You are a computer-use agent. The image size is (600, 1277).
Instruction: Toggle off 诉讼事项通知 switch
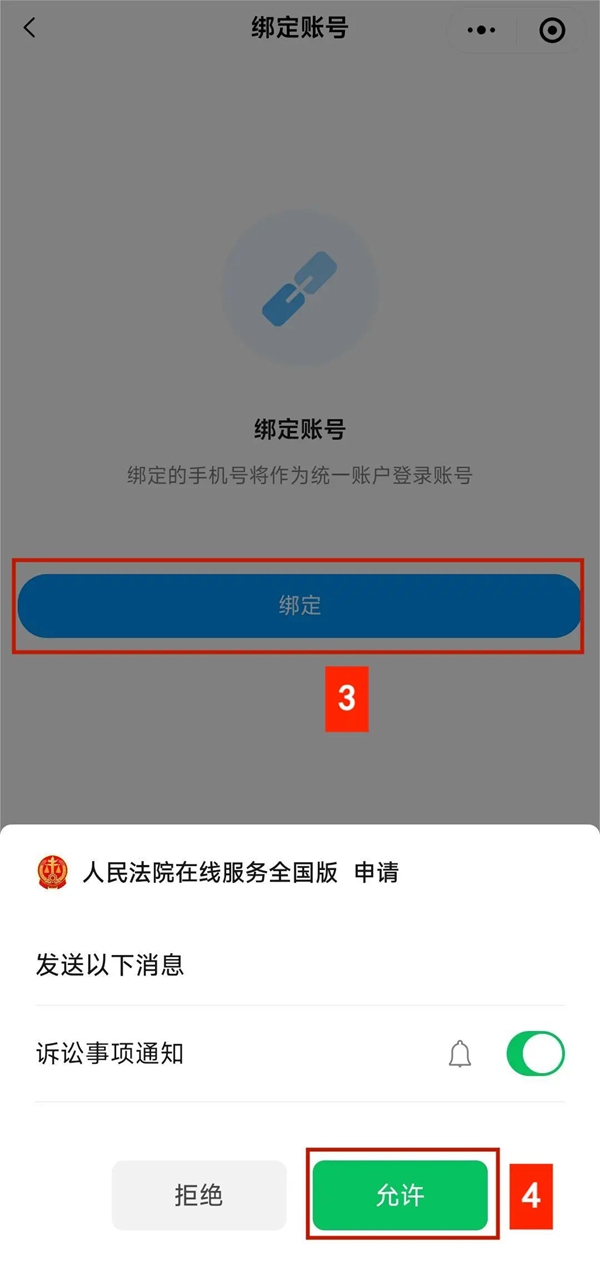[535, 1054]
